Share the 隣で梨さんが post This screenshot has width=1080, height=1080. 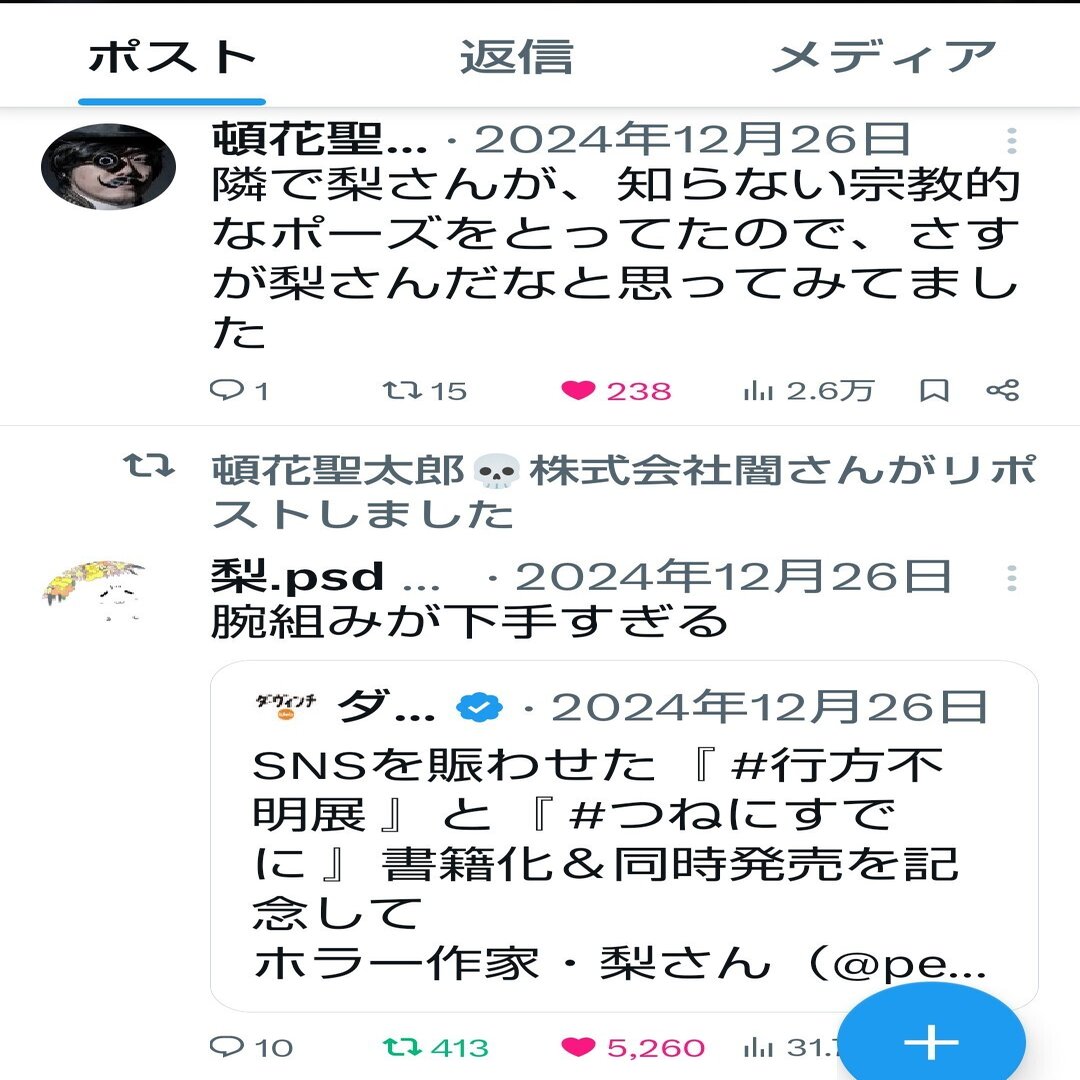(1002, 391)
